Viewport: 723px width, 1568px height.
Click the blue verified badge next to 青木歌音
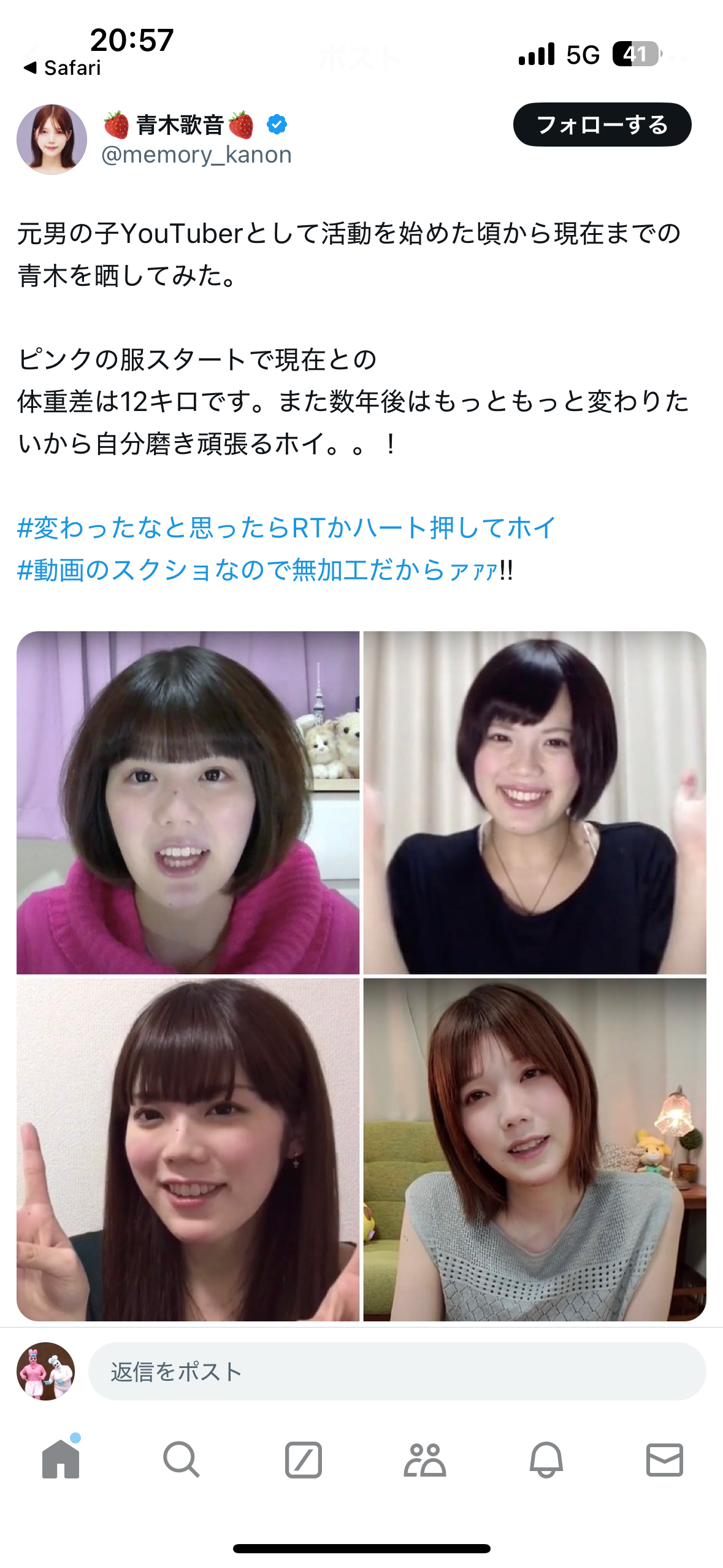click(276, 123)
